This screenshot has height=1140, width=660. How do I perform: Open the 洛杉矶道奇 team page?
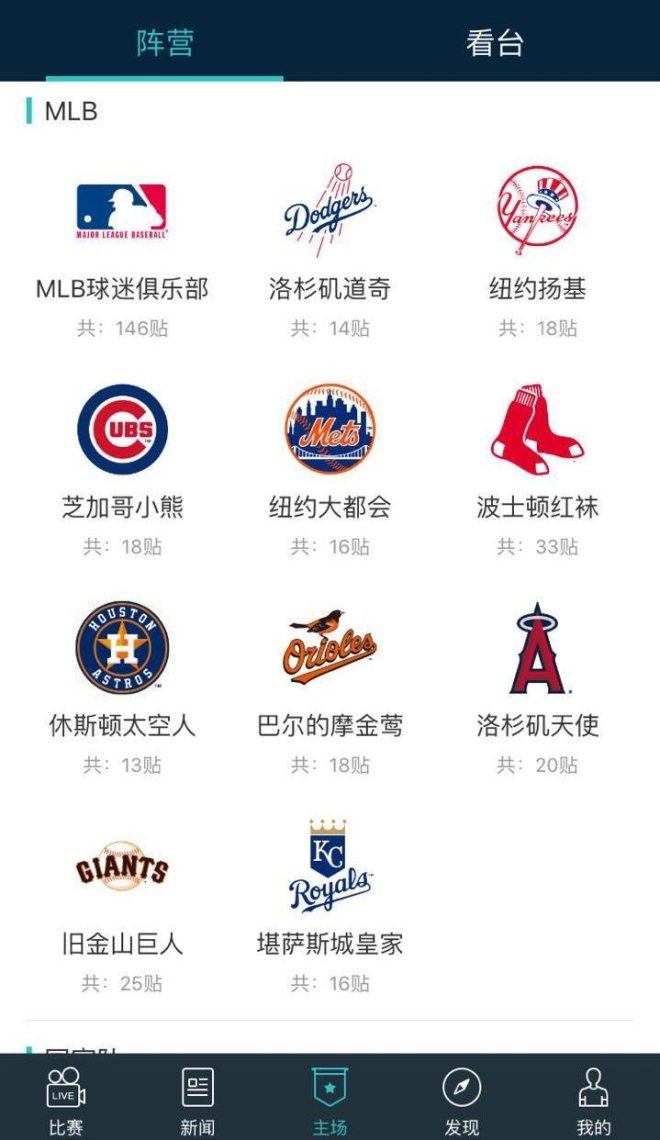pyautogui.click(x=330, y=250)
